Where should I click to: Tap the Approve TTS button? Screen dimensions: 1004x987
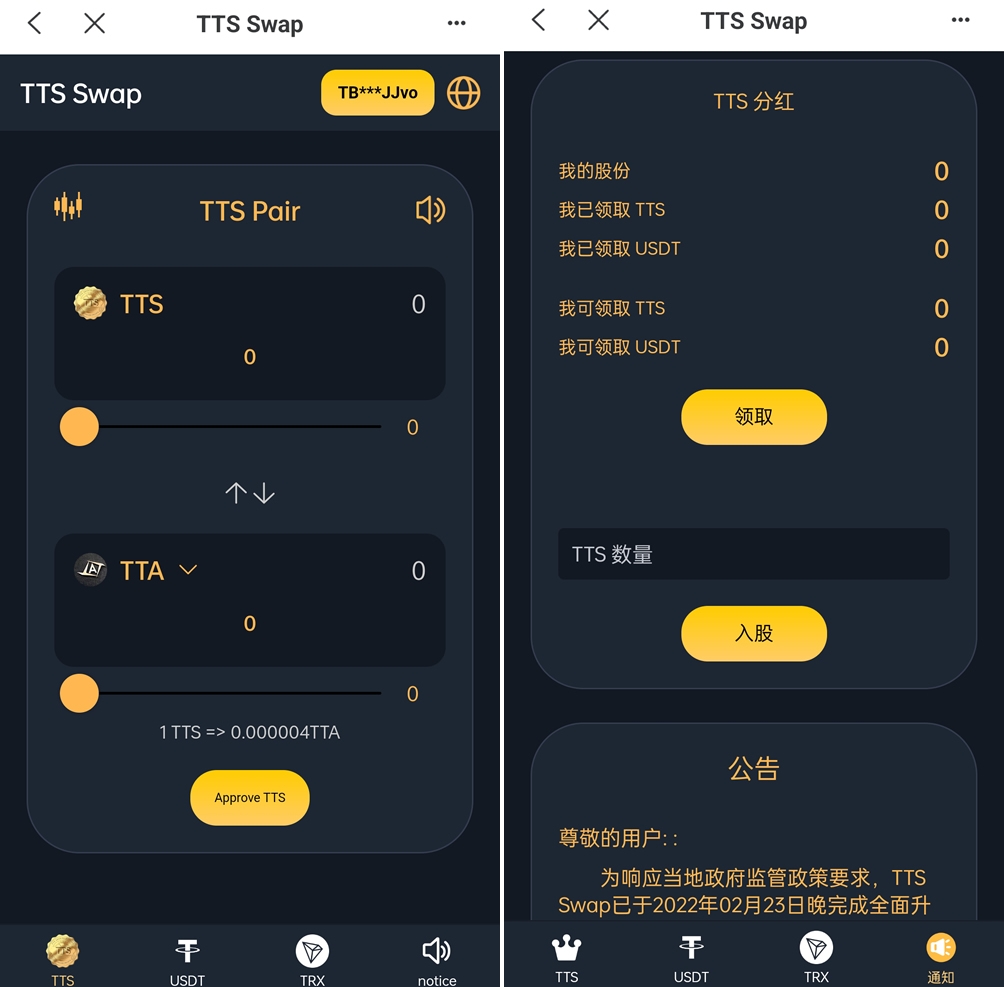coord(250,798)
